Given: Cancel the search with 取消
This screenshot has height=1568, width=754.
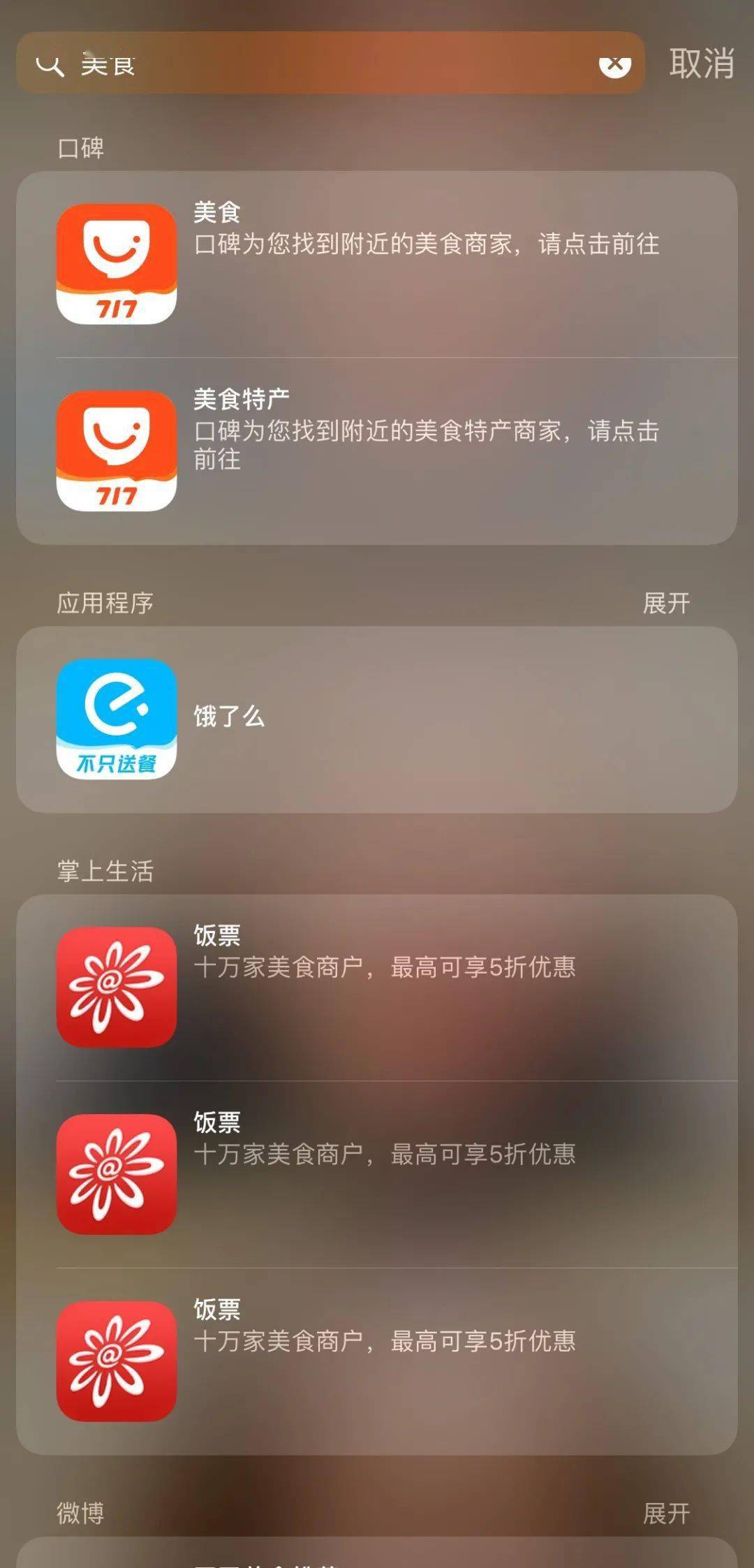Looking at the screenshot, I should coord(701,64).
